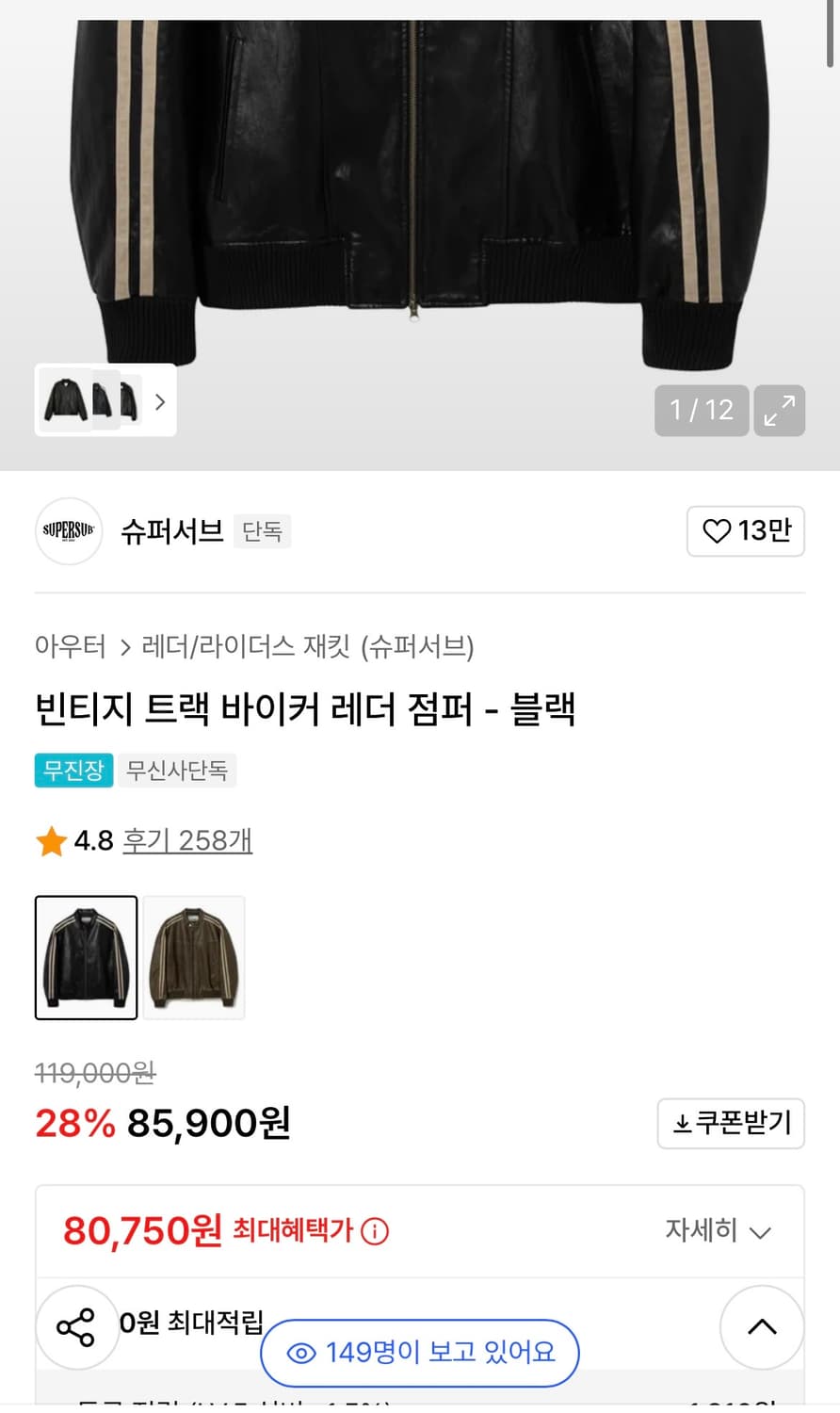Click the info icon next to 최대혜택가
Image resolution: width=840 pixels, height=1413 pixels.
click(x=376, y=1231)
